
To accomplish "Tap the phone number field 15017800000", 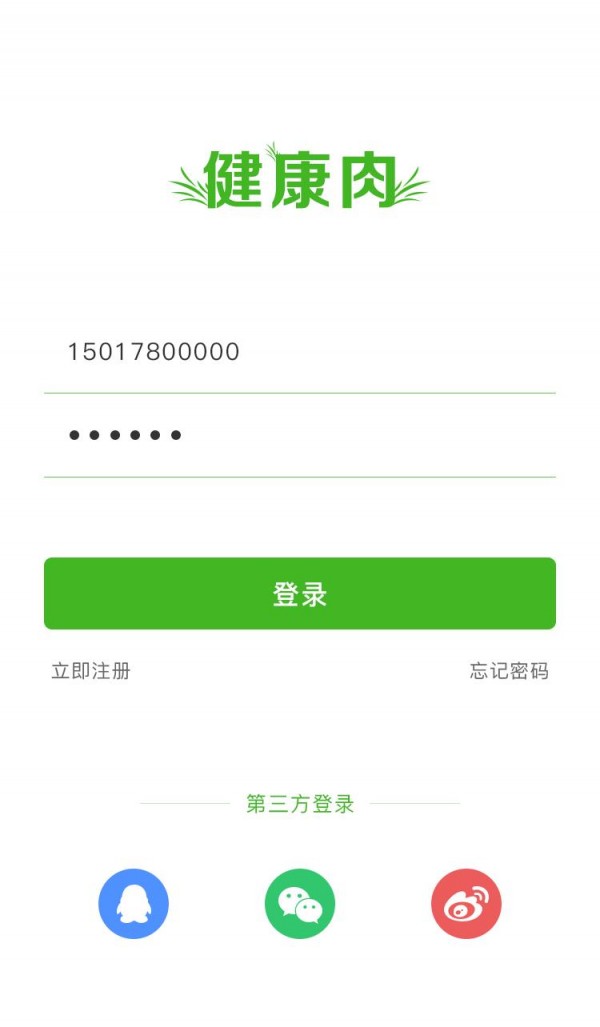I will pos(299,352).
